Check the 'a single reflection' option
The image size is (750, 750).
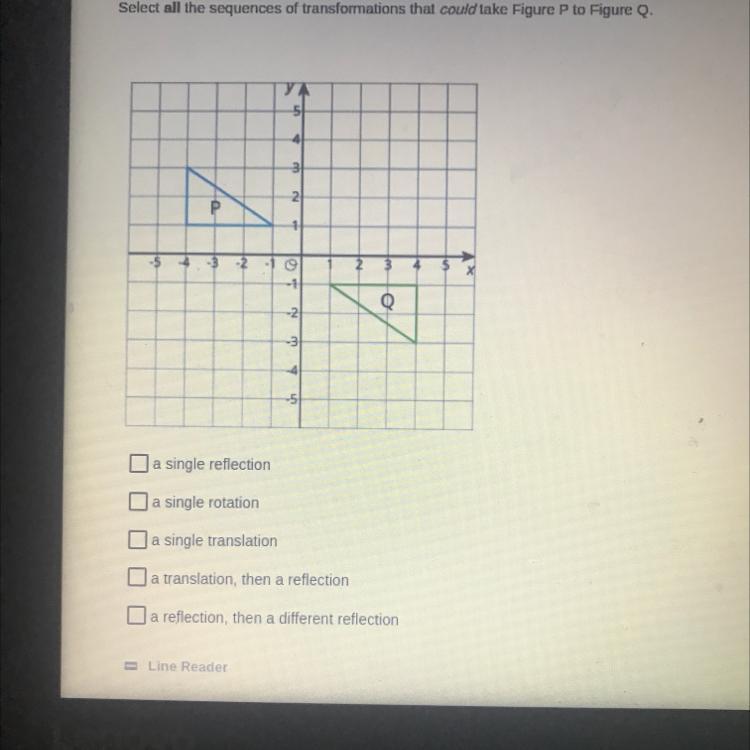coord(138,464)
